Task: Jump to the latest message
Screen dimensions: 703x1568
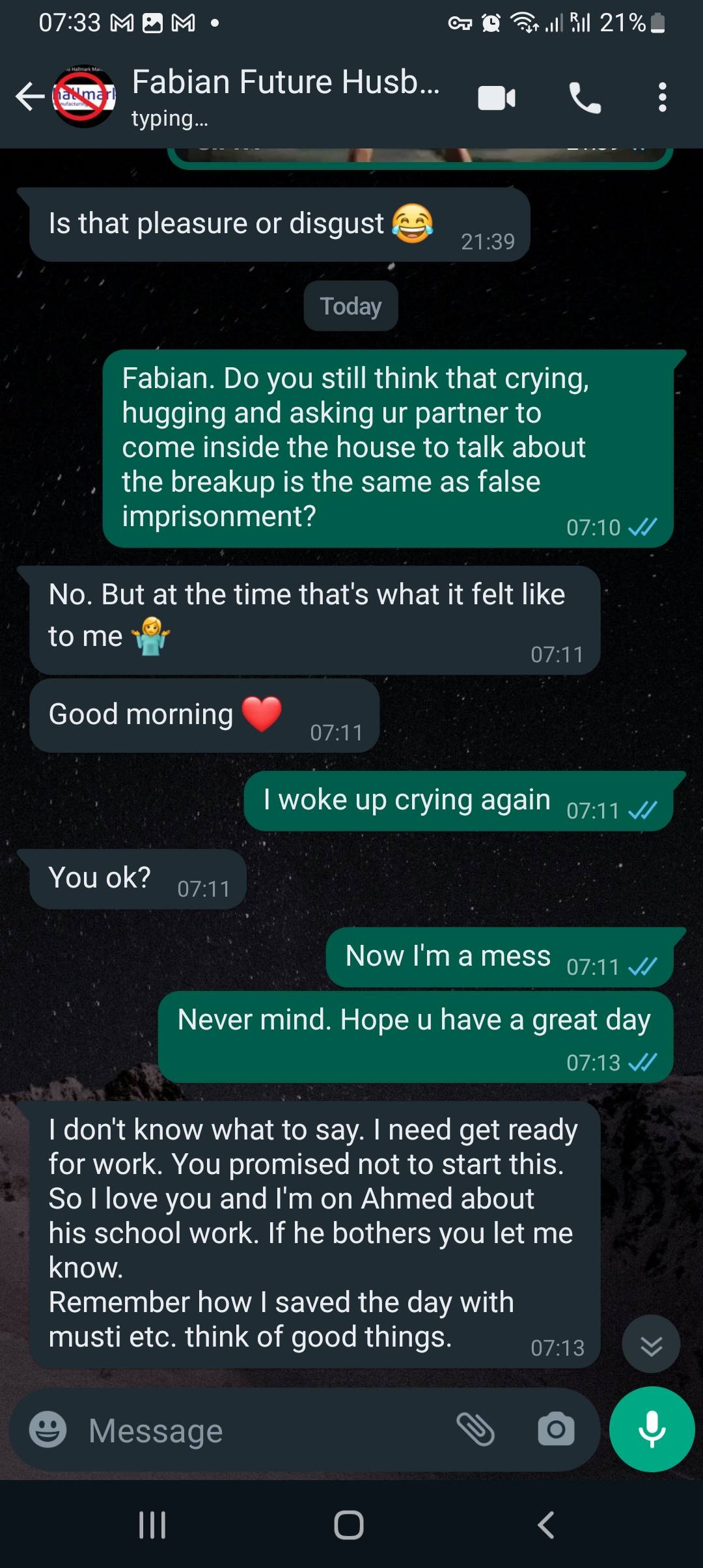Action: tap(651, 1345)
